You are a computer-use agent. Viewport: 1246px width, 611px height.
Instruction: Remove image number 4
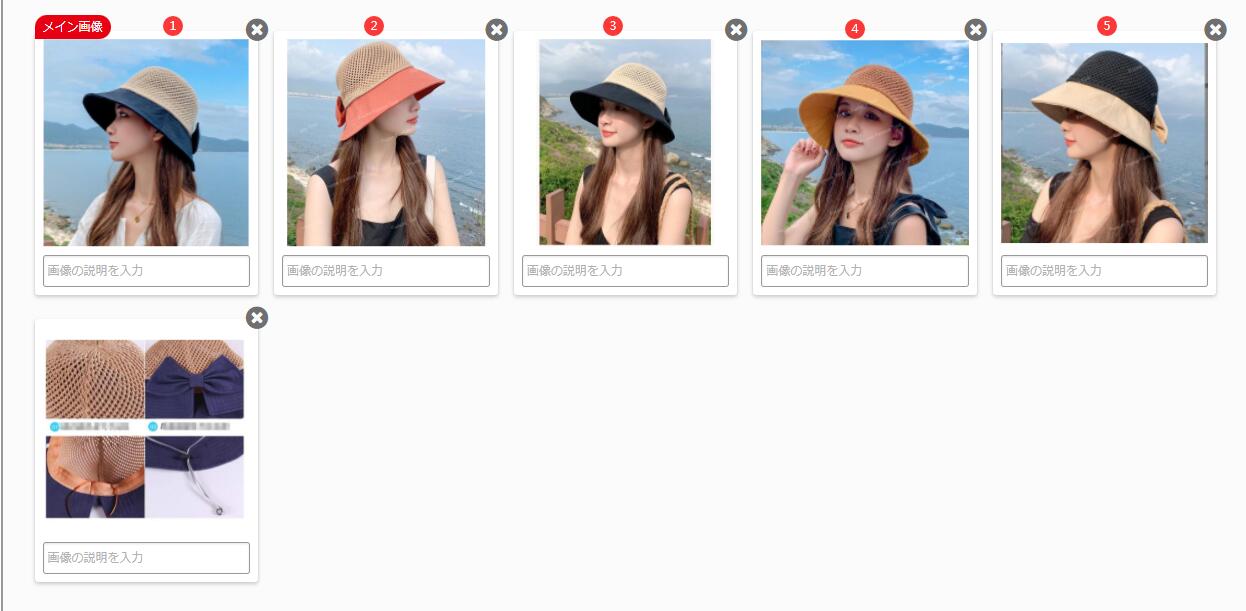976,30
